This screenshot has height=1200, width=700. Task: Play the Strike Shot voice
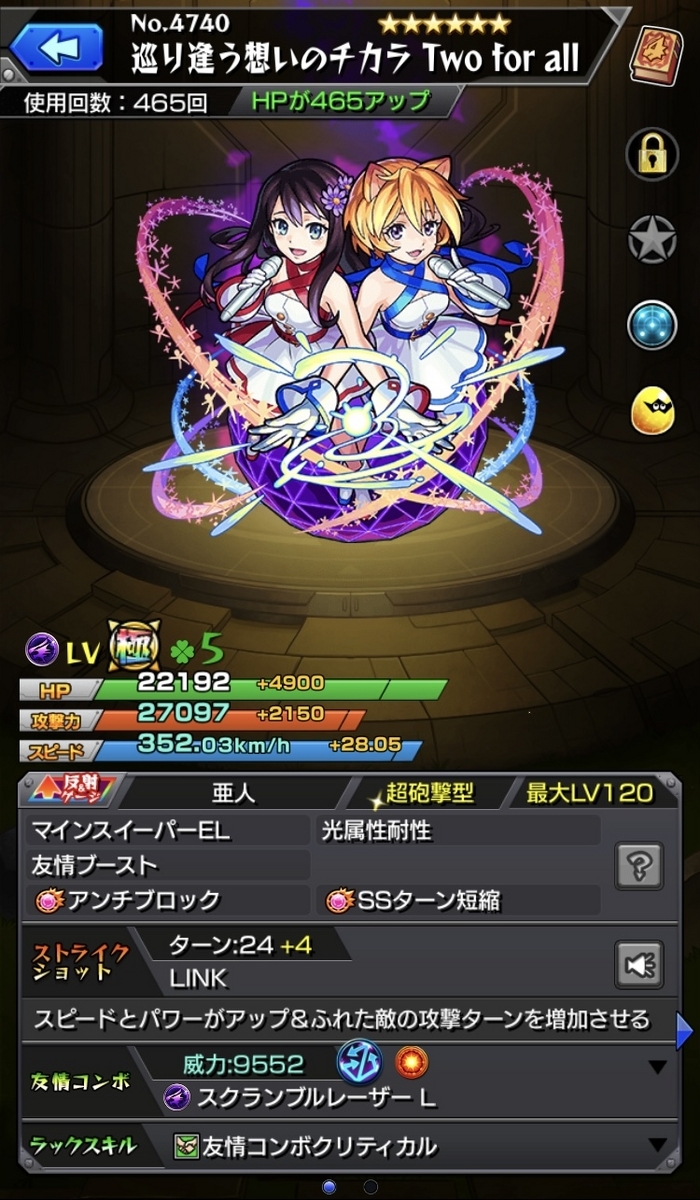tap(638, 964)
